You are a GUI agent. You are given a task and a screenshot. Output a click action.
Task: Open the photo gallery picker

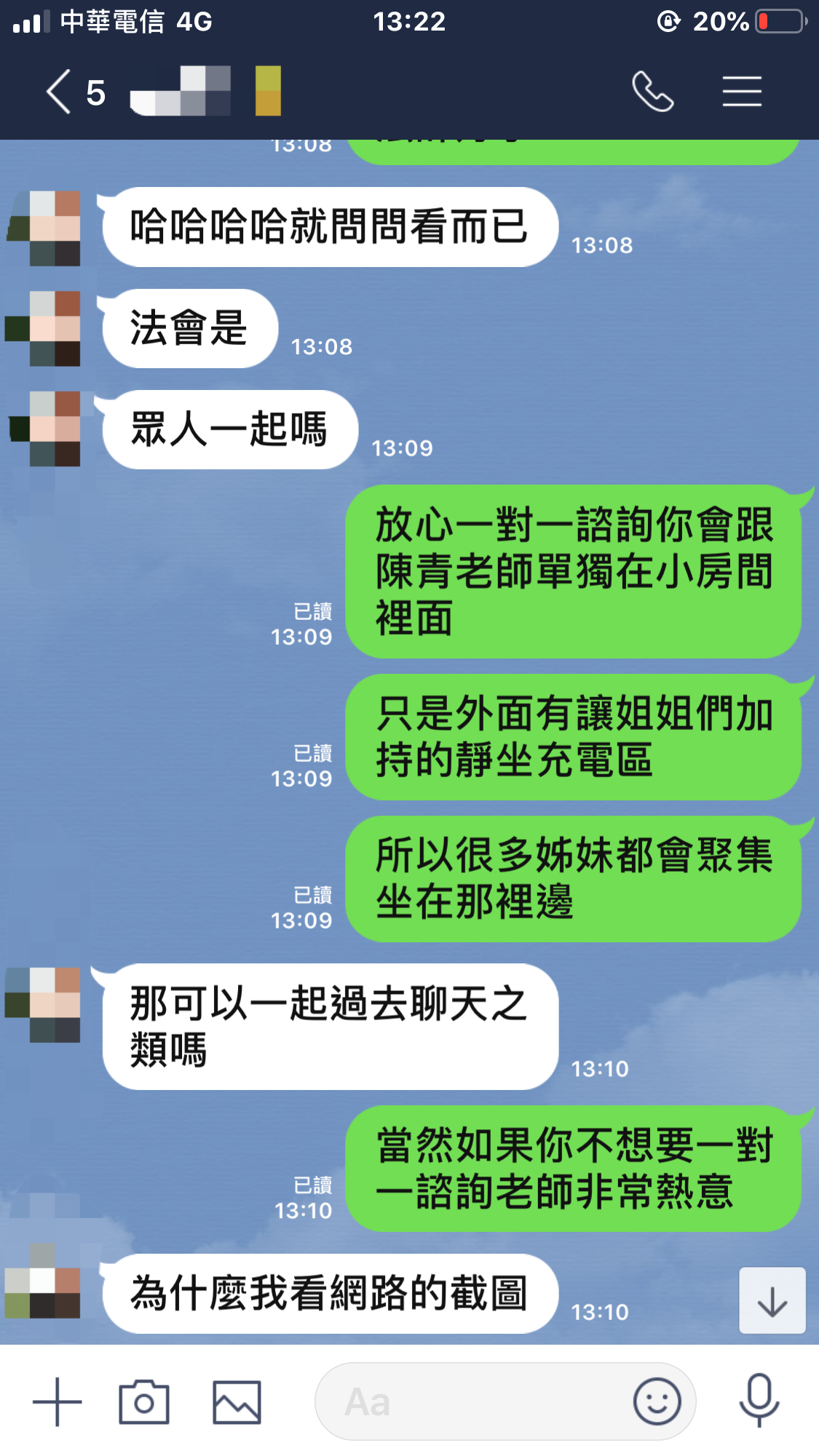pos(237,1401)
